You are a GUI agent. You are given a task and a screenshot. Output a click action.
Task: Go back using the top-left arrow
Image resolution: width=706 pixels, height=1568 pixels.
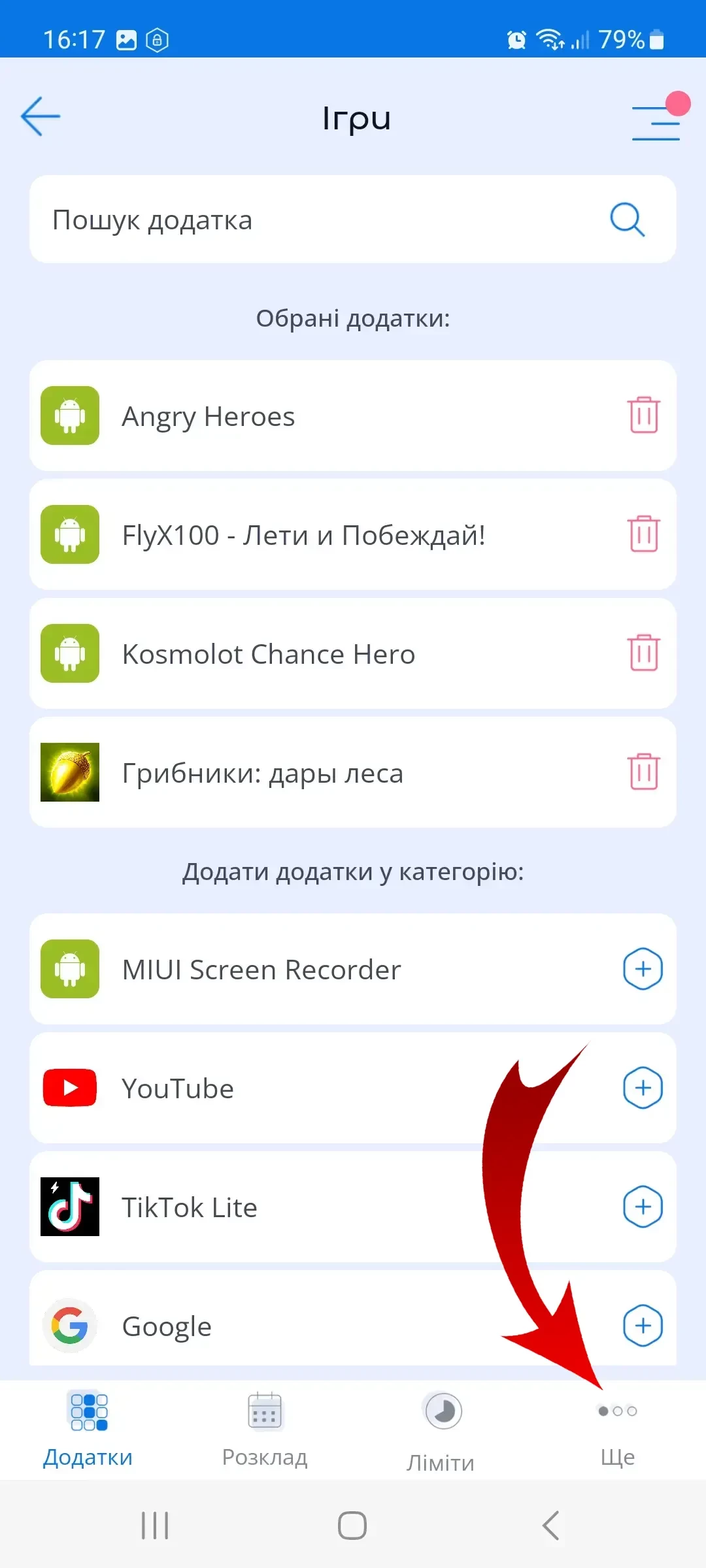[41, 117]
